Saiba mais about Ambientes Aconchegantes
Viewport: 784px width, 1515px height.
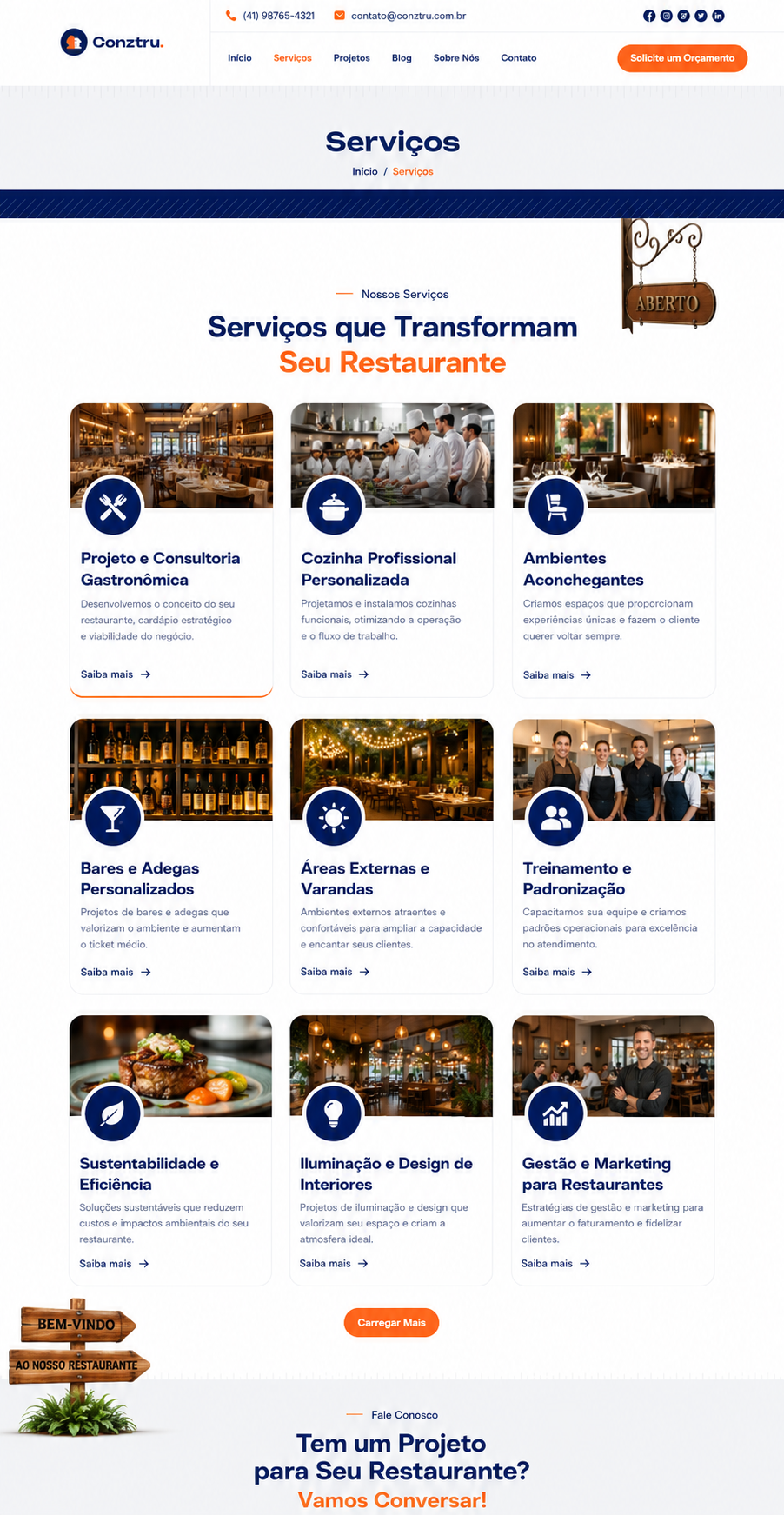[x=557, y=675]
